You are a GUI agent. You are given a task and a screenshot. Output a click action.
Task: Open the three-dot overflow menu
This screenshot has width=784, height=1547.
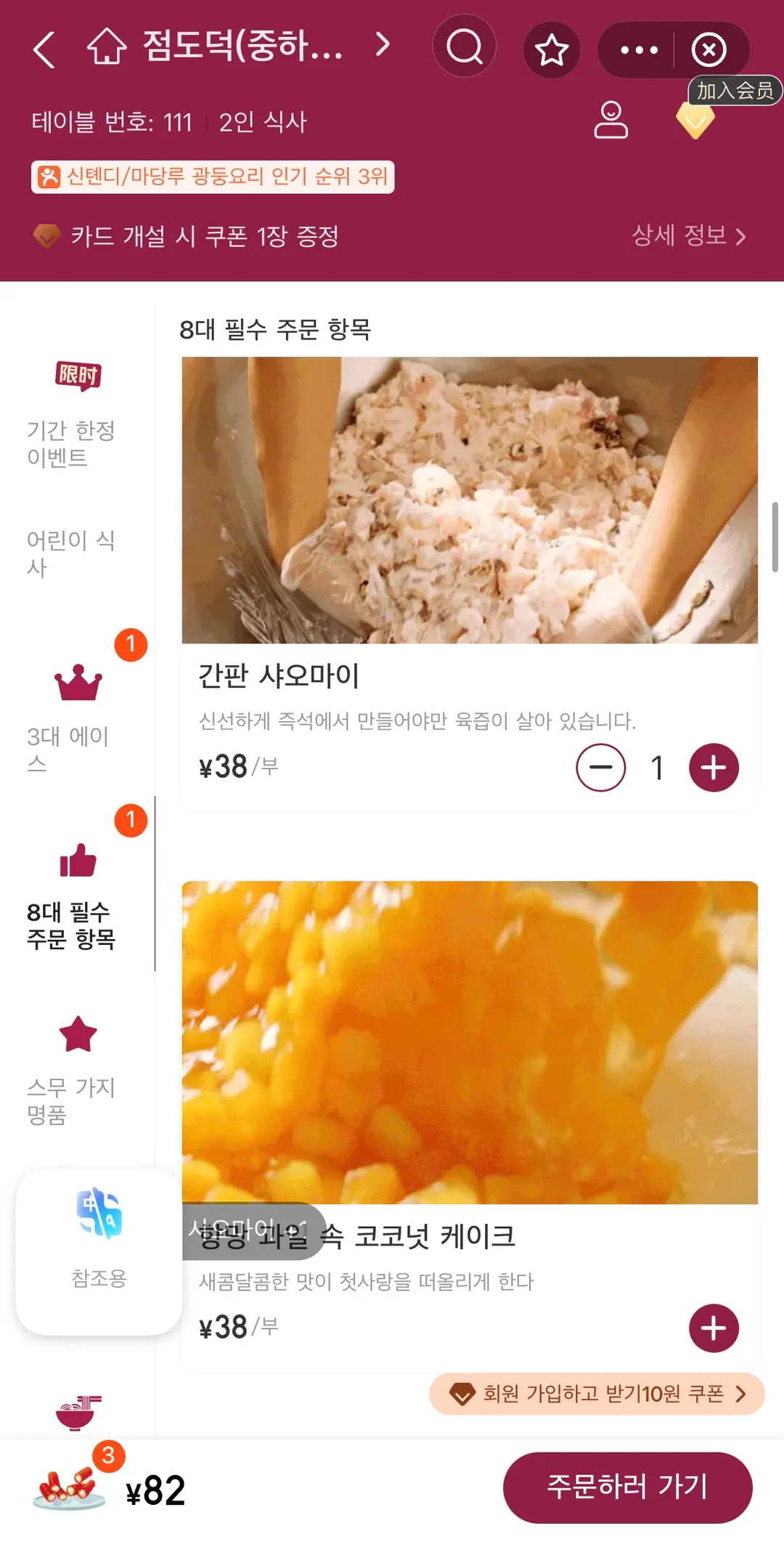(639, 49)
